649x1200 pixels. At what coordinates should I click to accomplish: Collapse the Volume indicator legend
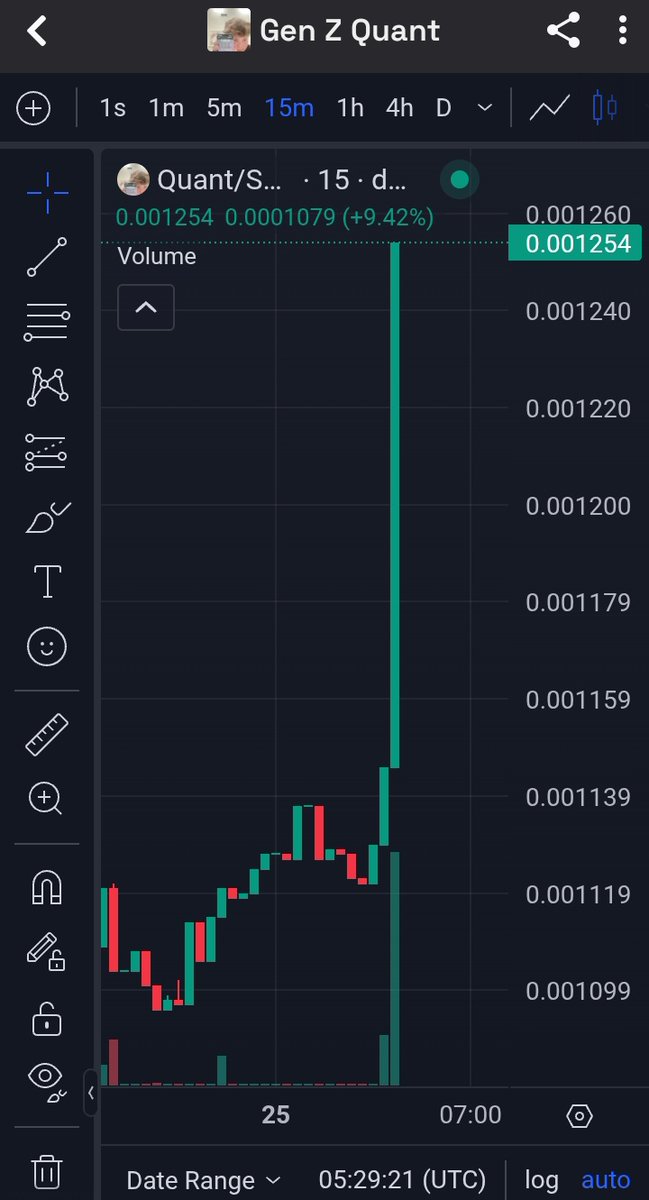coord(146,307)
